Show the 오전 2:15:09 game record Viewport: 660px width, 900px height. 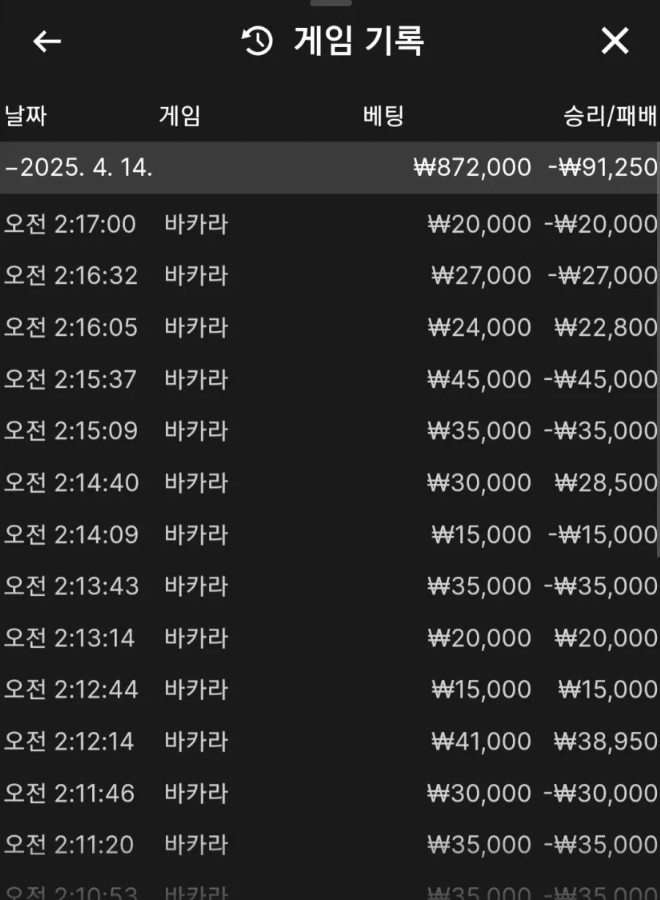pos(330,431)
